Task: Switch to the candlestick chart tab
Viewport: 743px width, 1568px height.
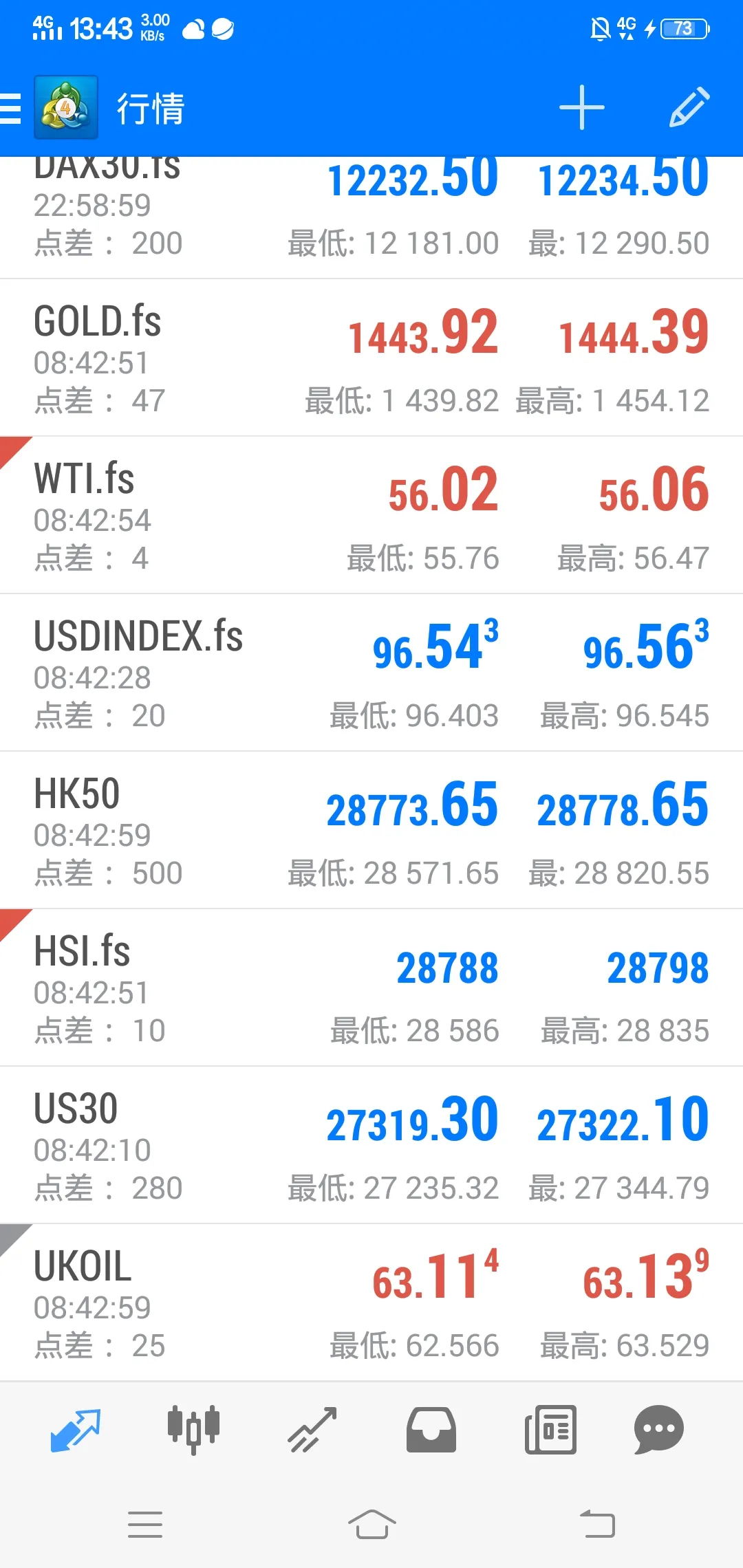Action: [193, 1429]
